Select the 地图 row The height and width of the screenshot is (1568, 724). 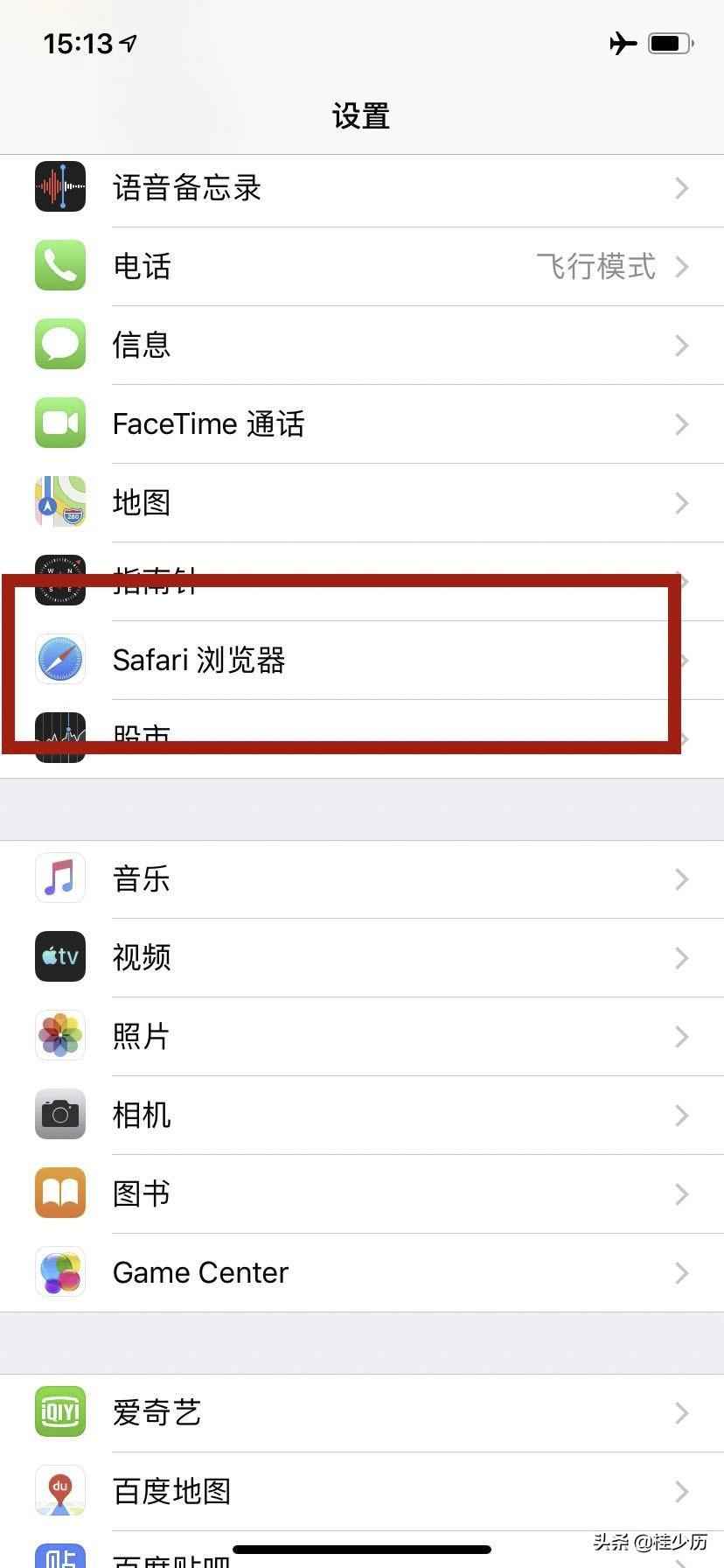[362, 503]
